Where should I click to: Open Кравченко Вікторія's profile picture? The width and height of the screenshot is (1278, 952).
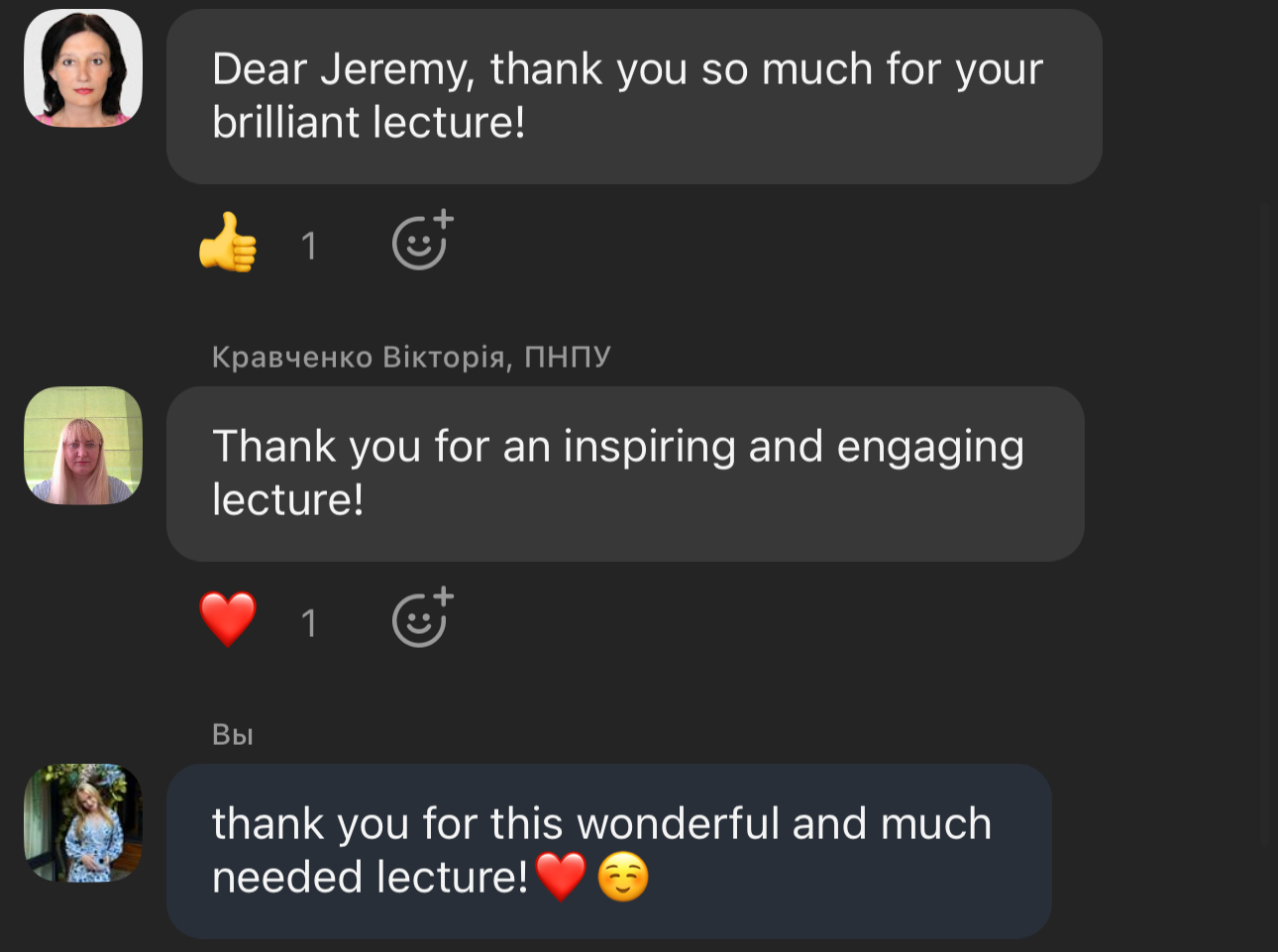pyautogui.click(x=83, y=446)
